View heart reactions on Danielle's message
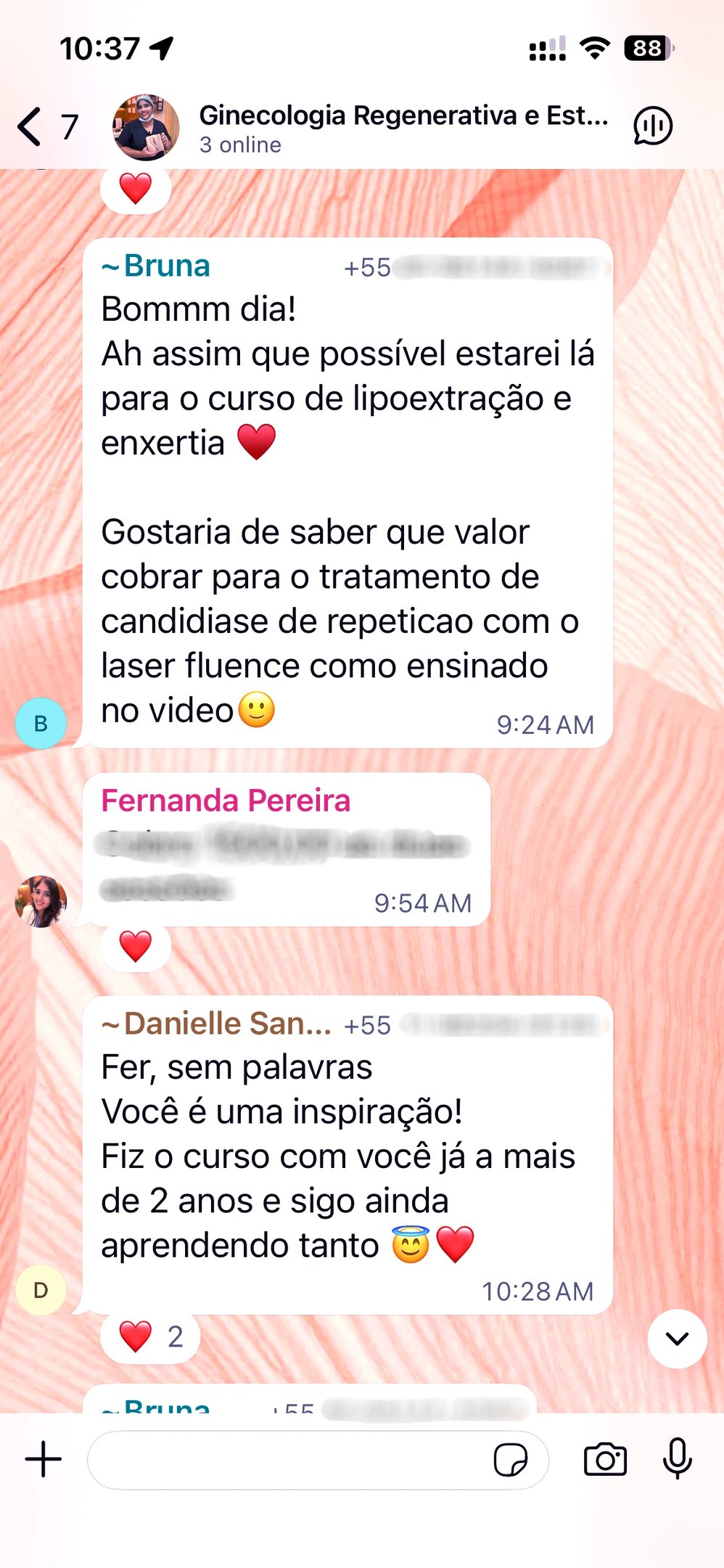Viewport: 724px width, 1568px height. pyautogui.click(x=150, y=1336)
